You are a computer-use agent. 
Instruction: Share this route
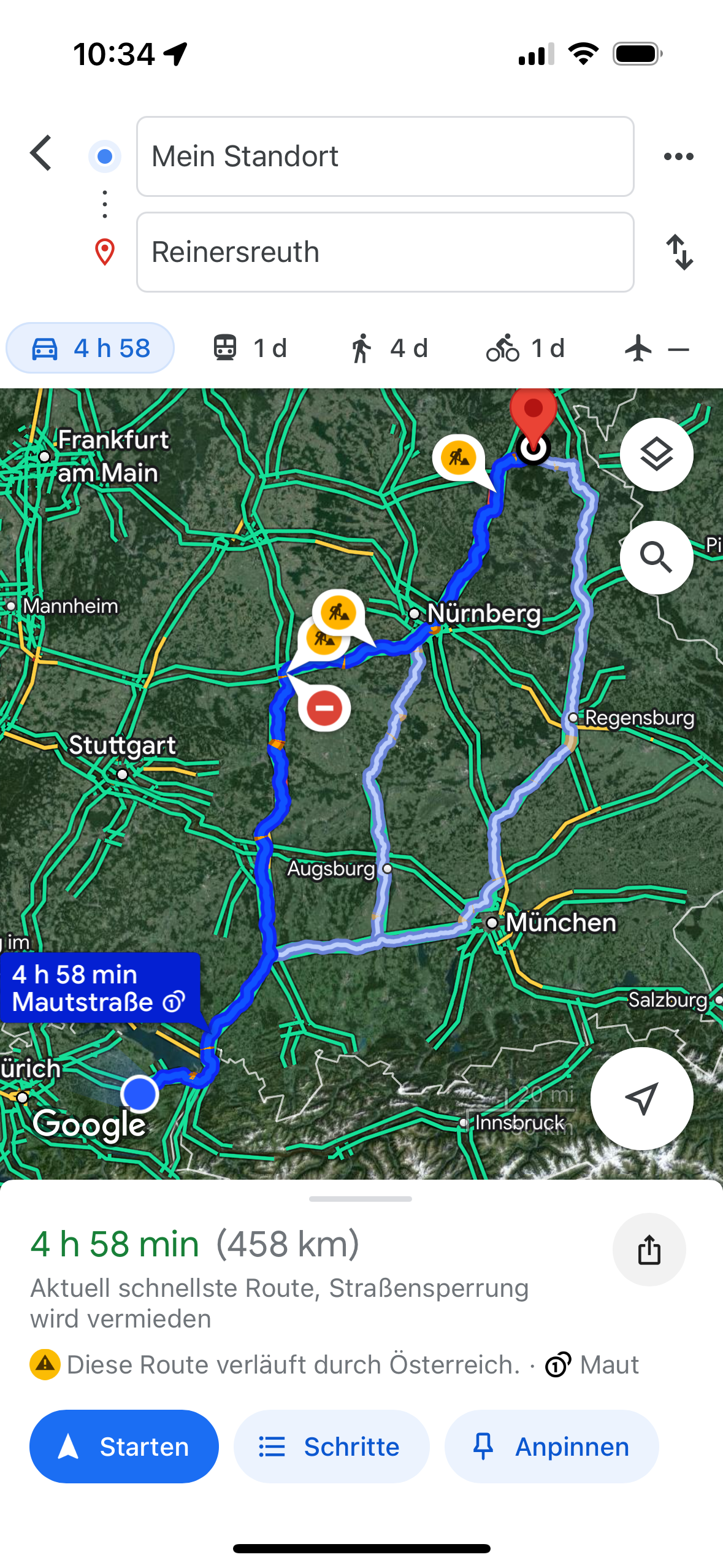tap(649, 1250)
